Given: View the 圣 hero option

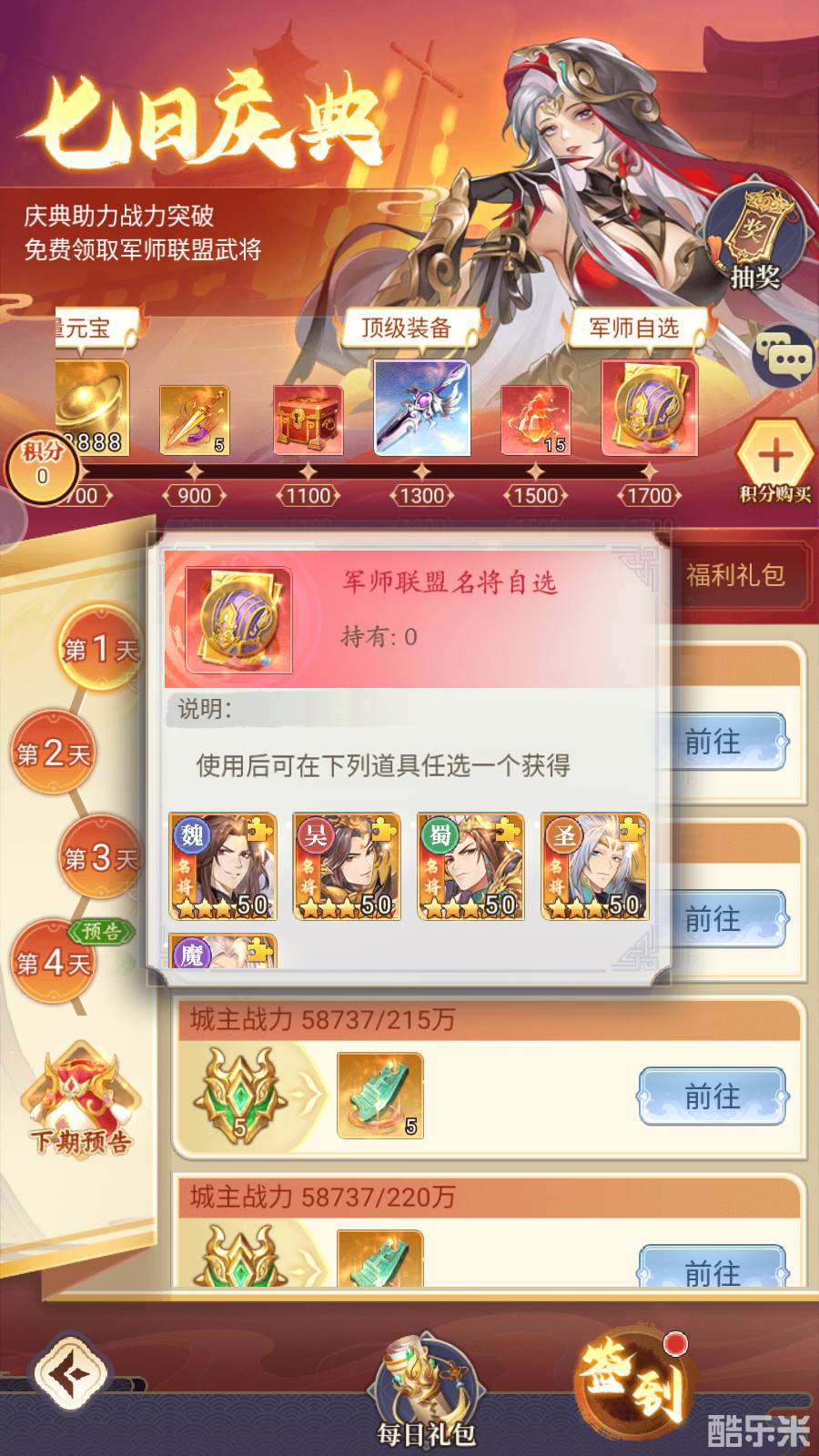Looking at the screenshot, I should (x=594, y=866).
